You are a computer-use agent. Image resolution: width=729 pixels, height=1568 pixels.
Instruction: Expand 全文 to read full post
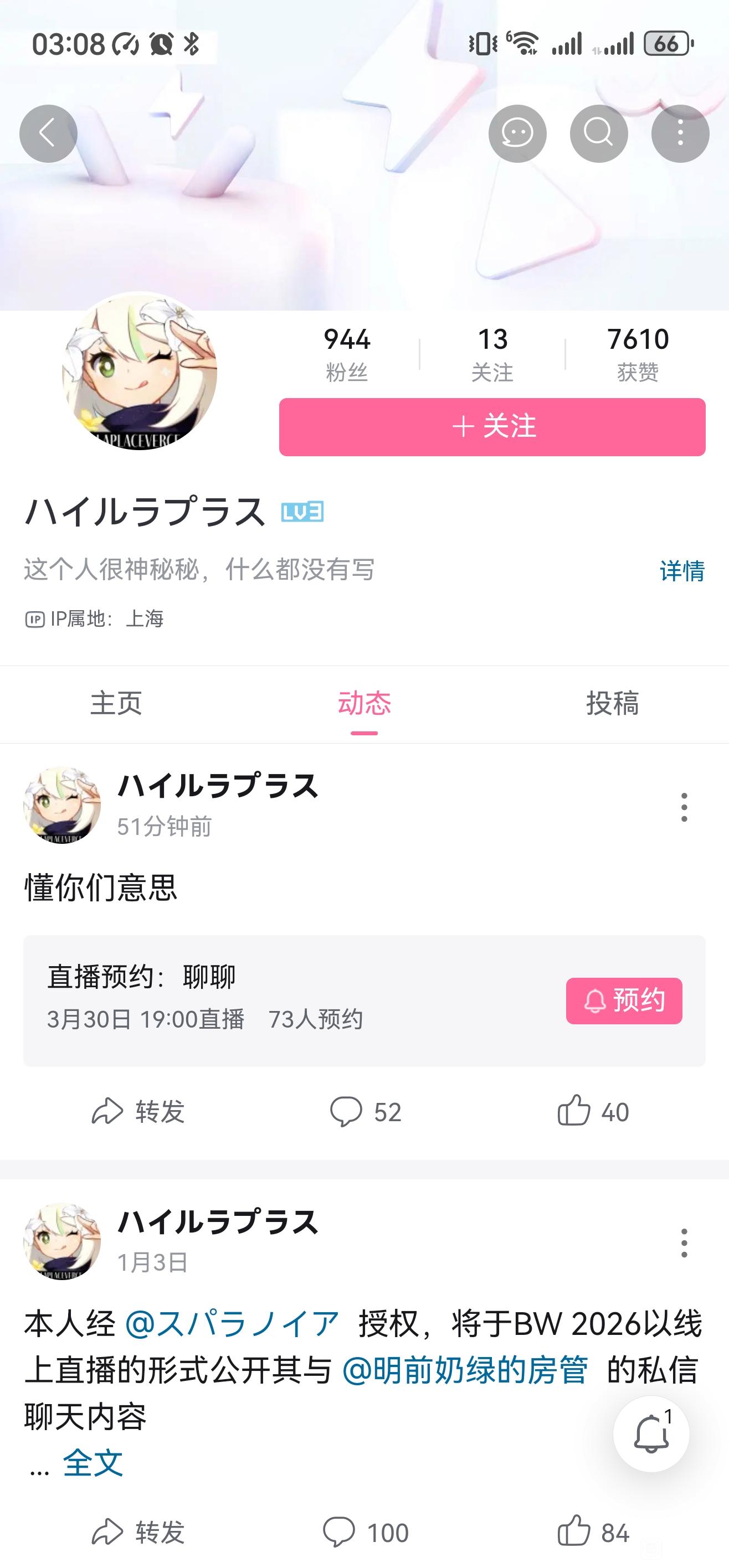tap(93, 1464)
